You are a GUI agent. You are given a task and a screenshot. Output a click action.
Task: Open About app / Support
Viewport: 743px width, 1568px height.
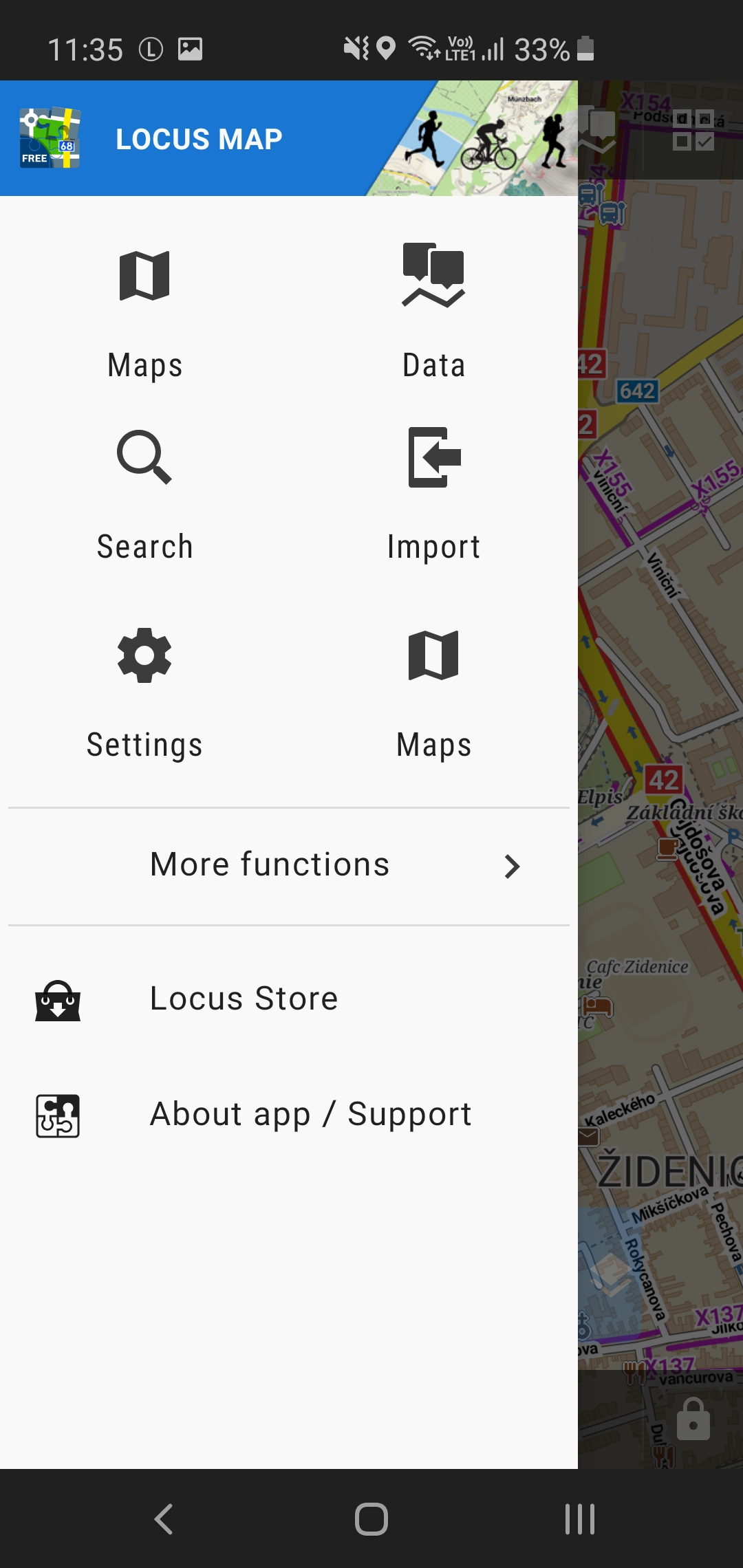pos(310,1114)
